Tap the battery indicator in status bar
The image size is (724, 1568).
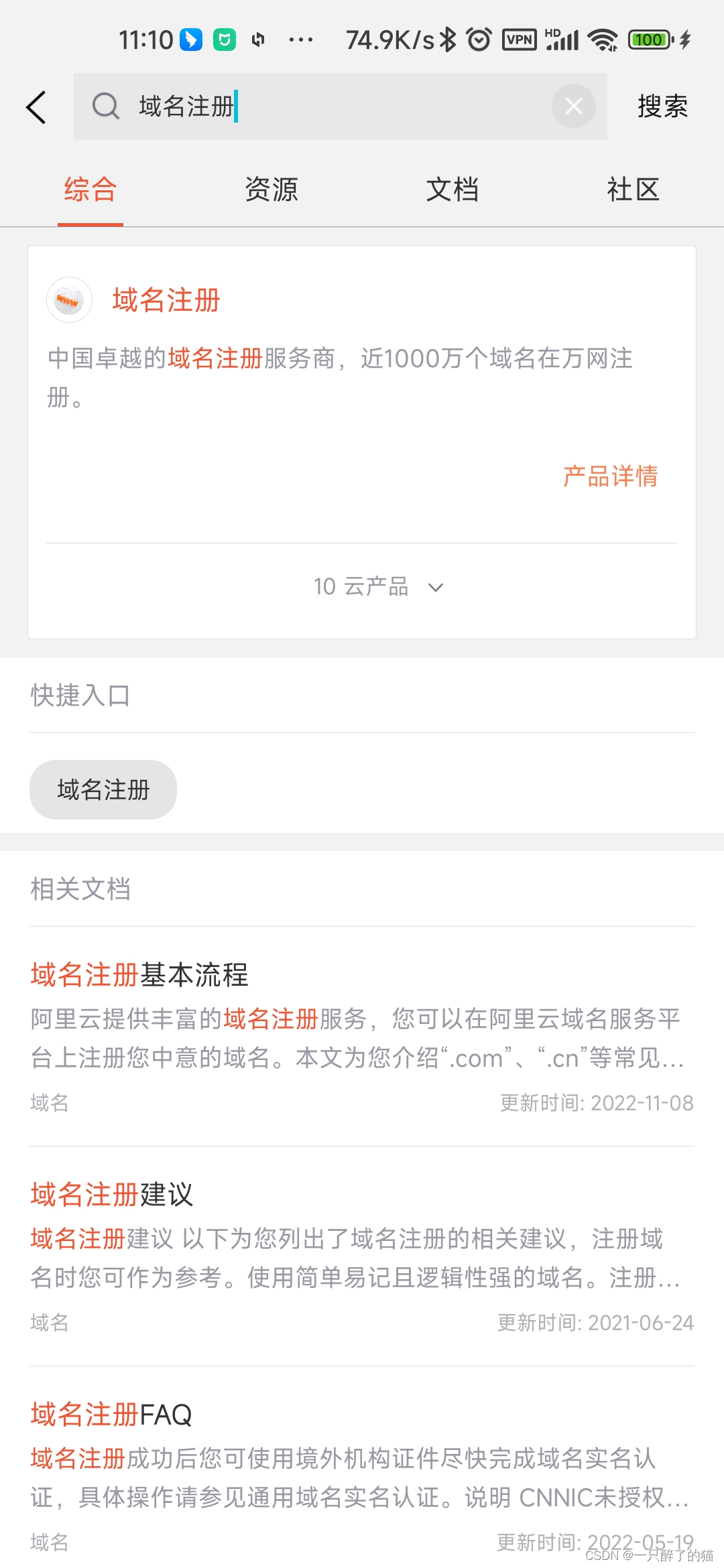pos(648,40)
